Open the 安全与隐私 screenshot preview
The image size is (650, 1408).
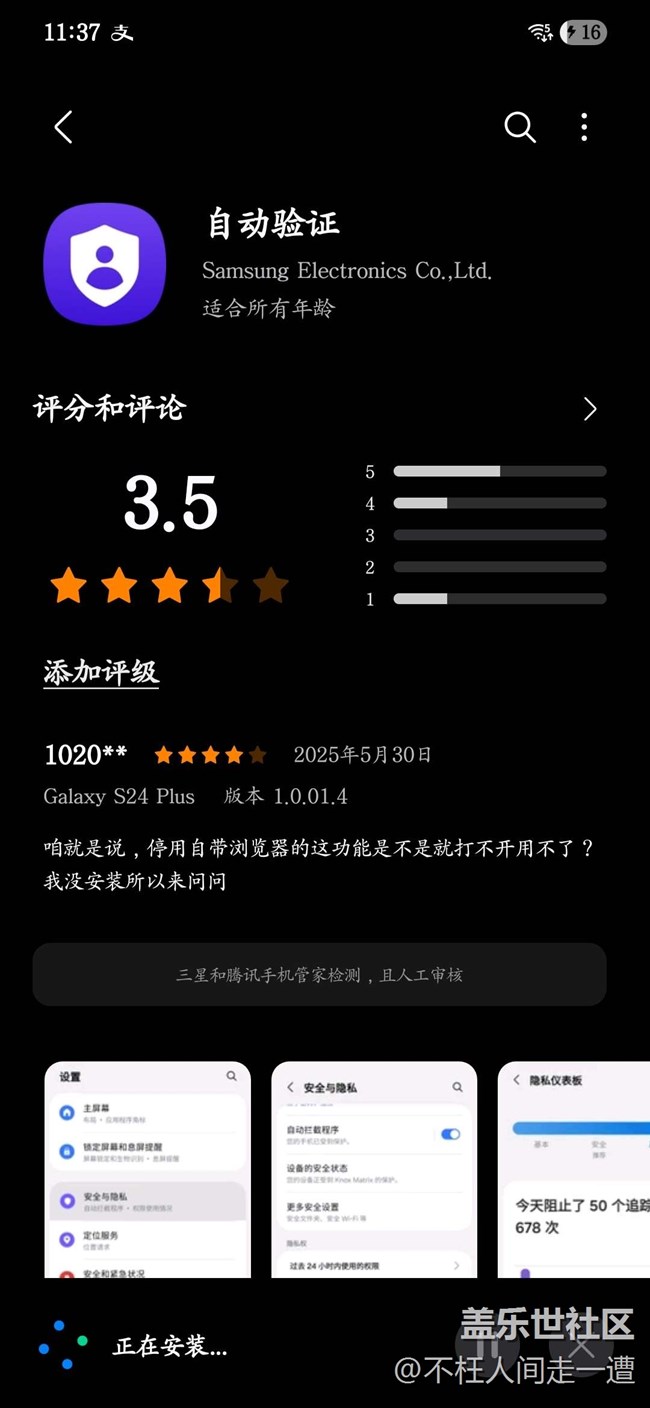374,1169
